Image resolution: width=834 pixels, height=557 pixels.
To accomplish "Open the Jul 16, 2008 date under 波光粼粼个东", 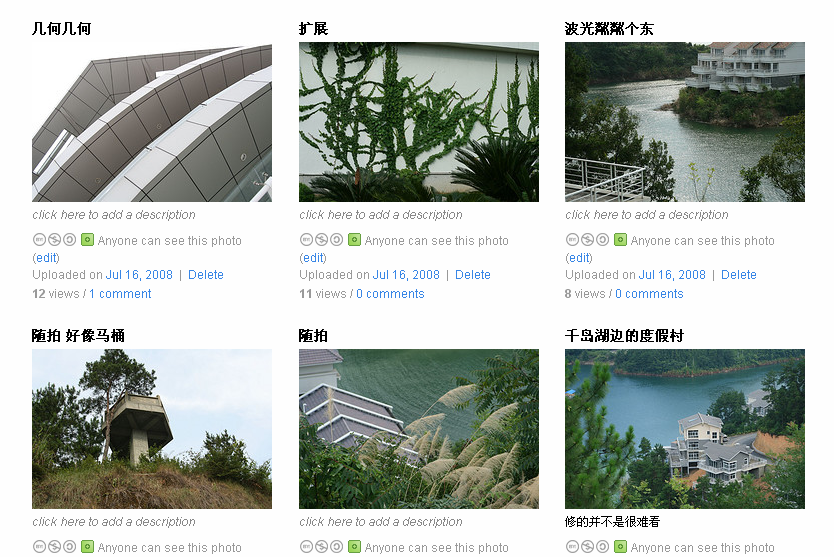I will coord(672,275).
